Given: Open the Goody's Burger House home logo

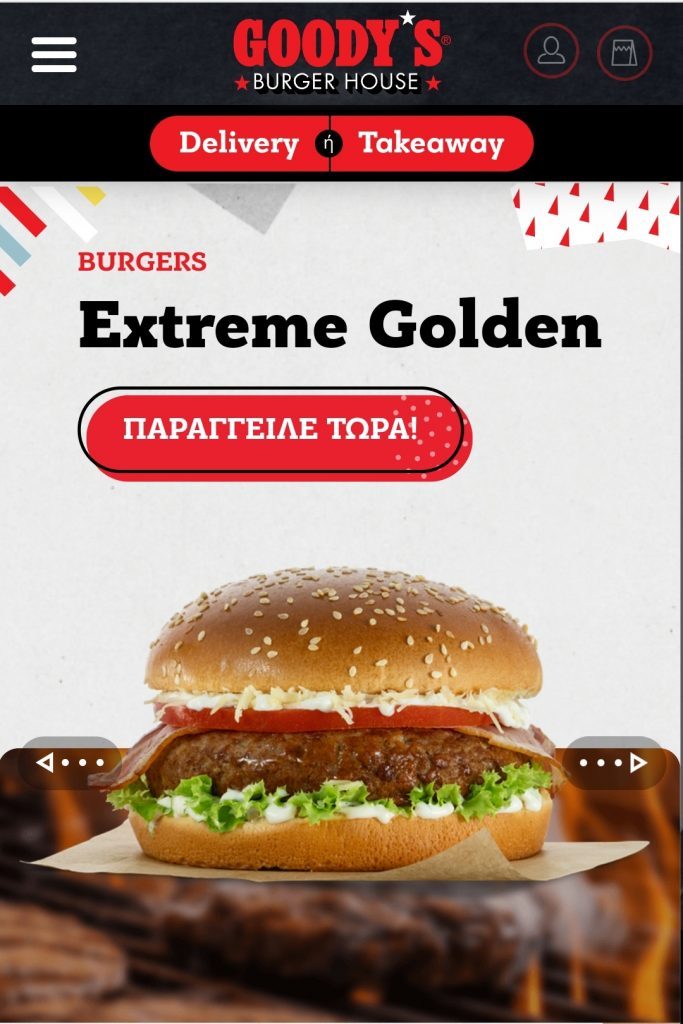Looking at the screenshot, I should (x=340, y=53).
